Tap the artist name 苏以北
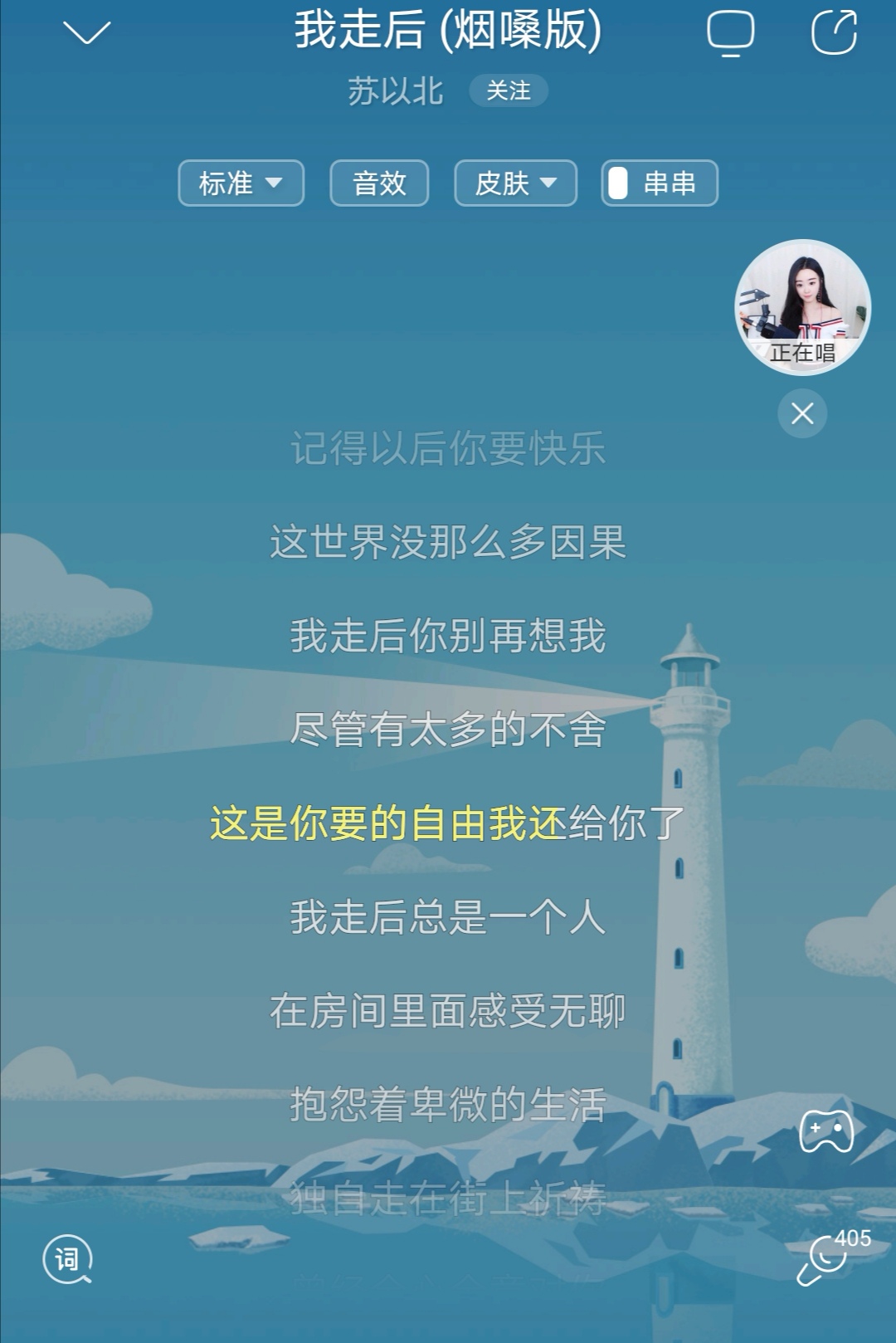 [395, 93]
